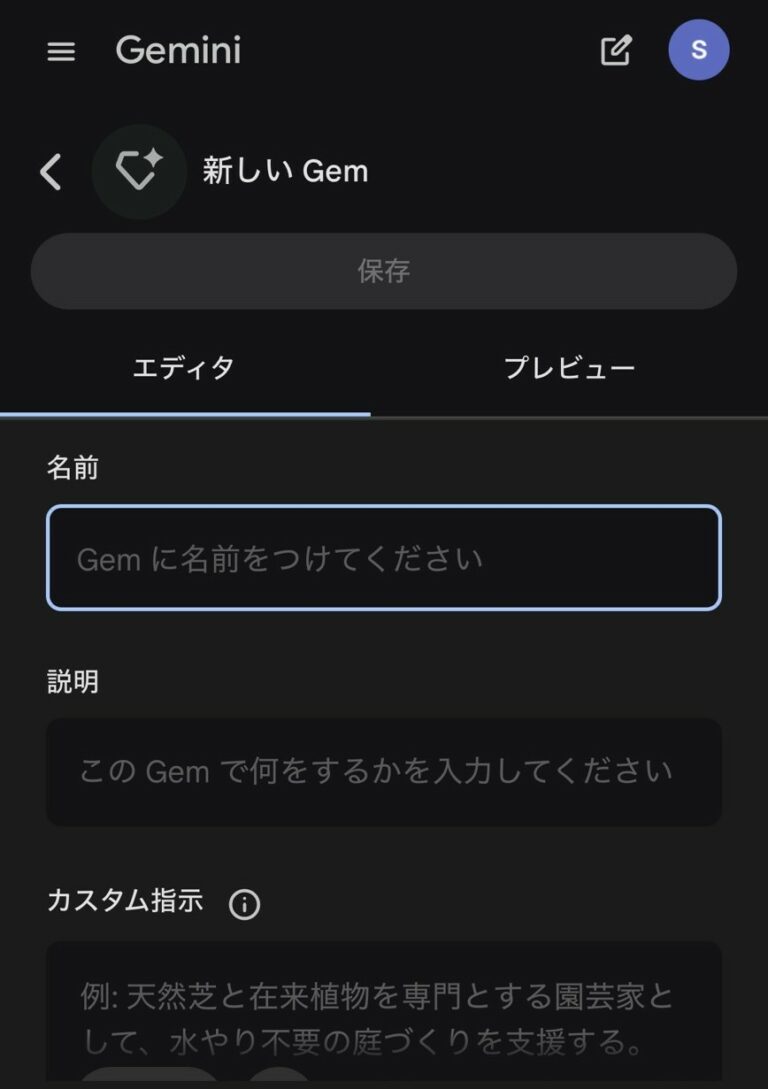The image size is (768, 1089).
Task: Switch to the プレビュー tab
Action: pyautogui.click(x=571, y=367)
